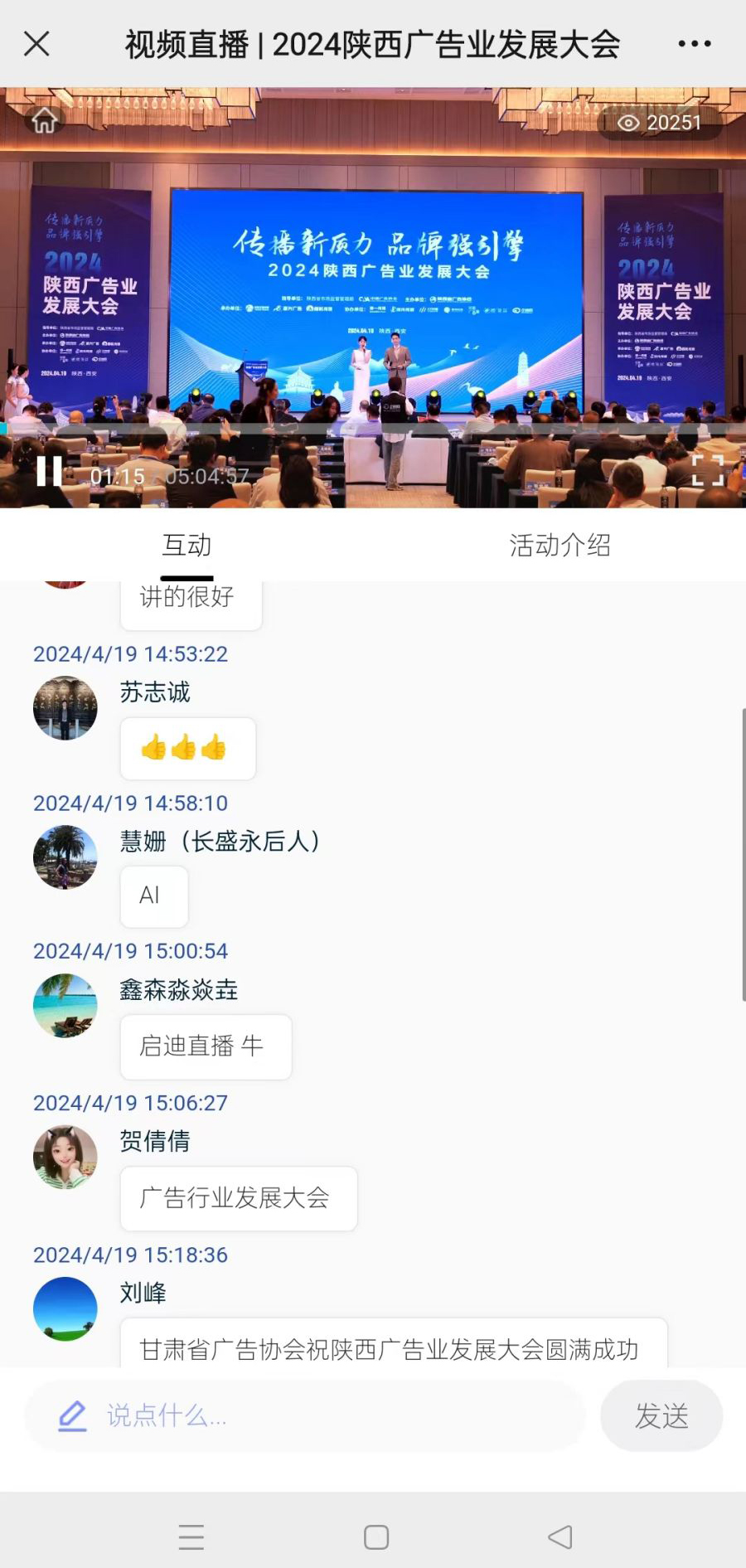746x1568 pixels.
Task: Go back using the system back button
Action: tap(560, 1536)
